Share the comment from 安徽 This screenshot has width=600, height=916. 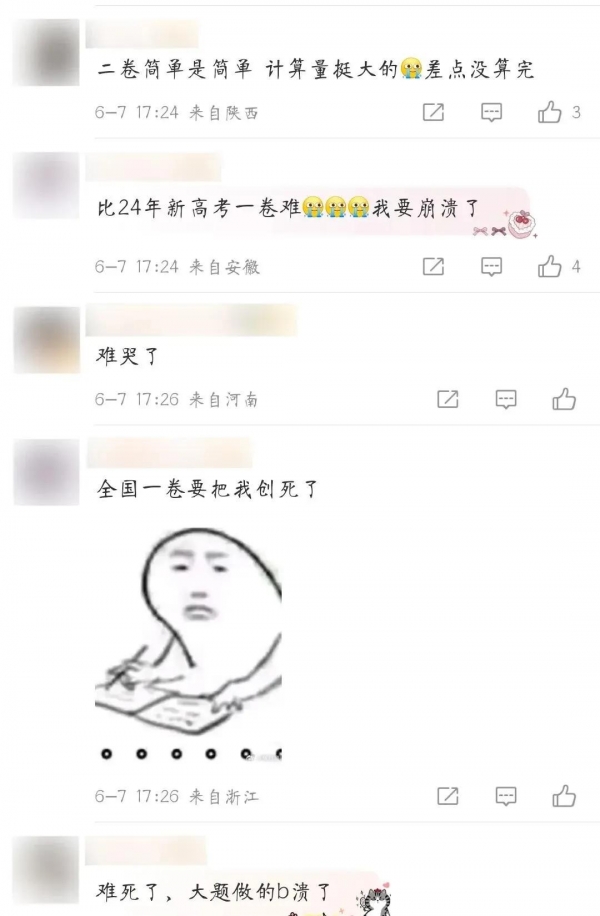433,267
